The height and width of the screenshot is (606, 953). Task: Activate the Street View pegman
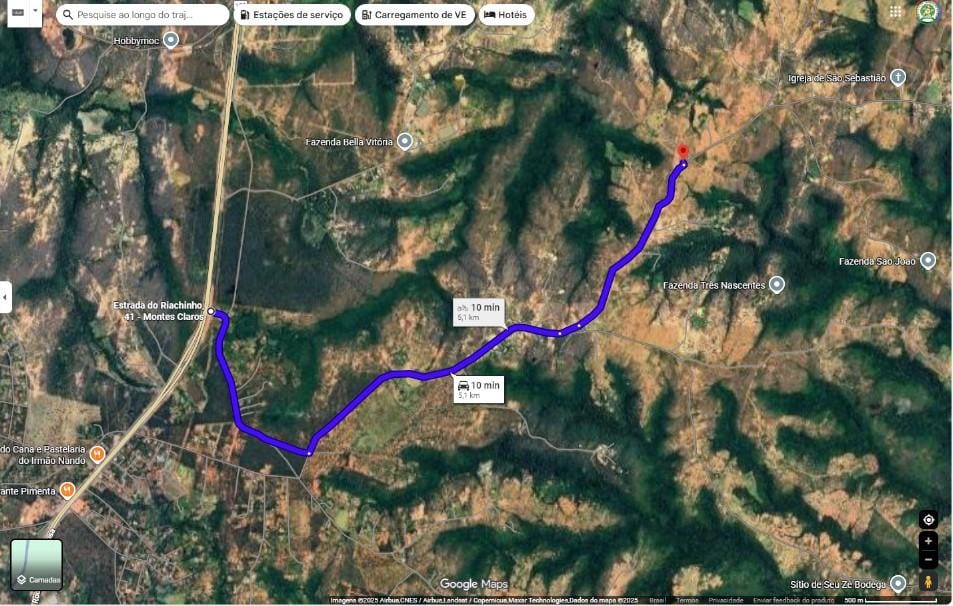click(x=928, y=582)
